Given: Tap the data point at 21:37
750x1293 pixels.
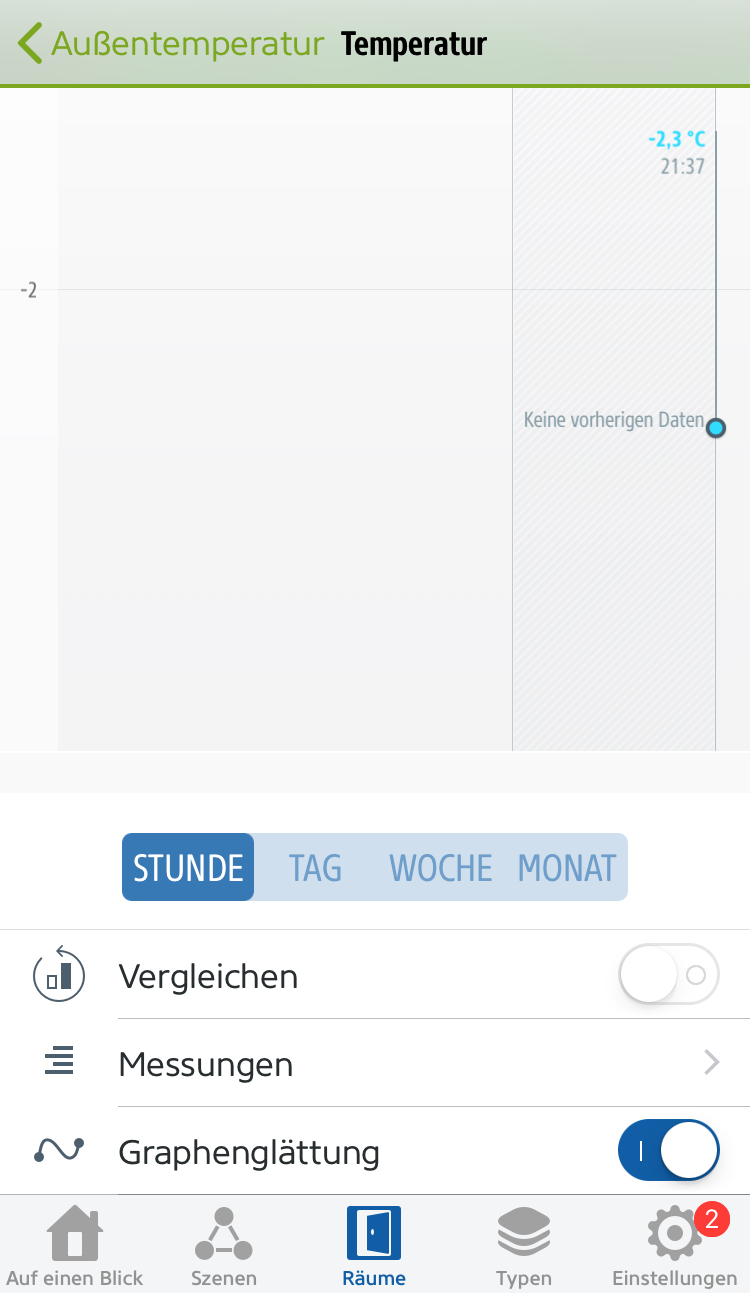Looking at the screenshot, I should (715, 428).
